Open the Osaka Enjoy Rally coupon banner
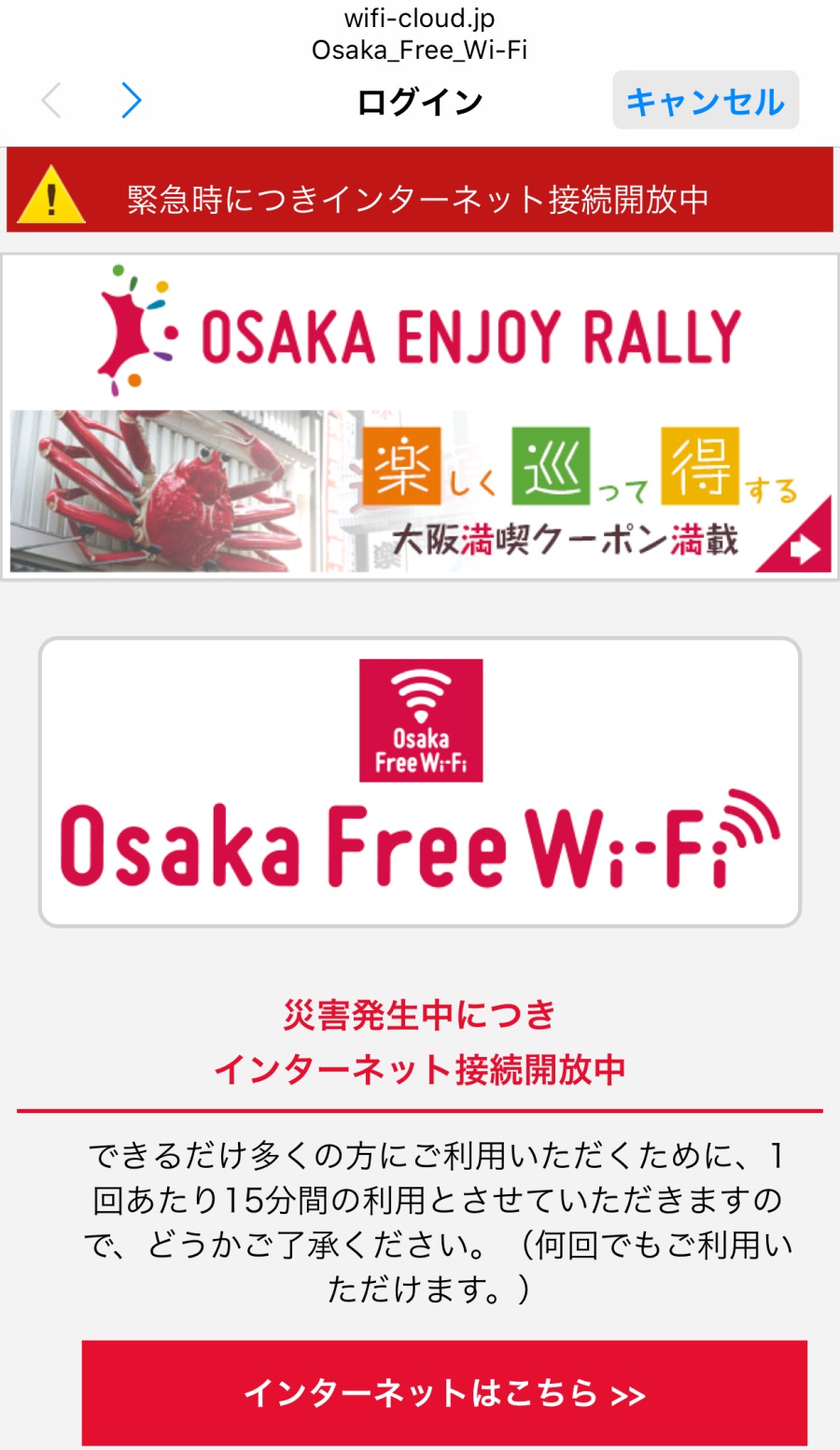 pyautogui.click(x=420, y=417)
